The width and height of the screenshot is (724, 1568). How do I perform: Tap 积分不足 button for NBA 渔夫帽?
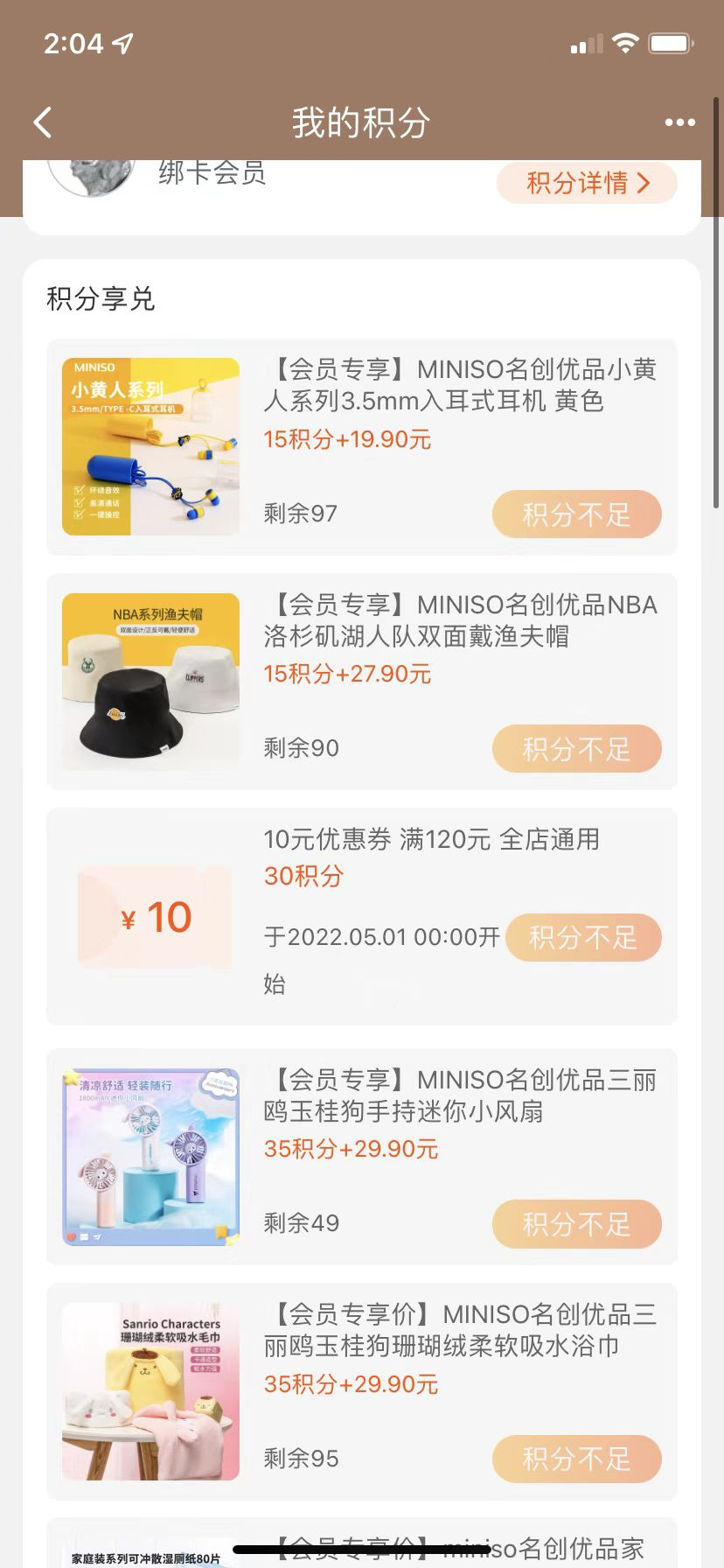[x=576, y=749]
